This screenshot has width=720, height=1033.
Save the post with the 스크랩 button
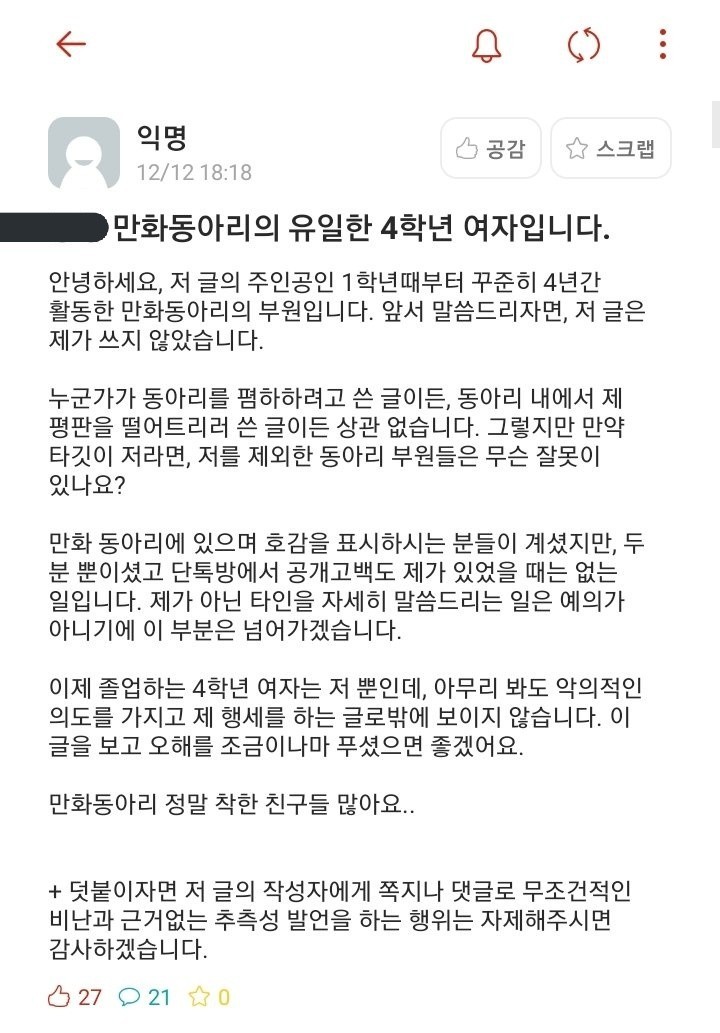click(610, 149)
